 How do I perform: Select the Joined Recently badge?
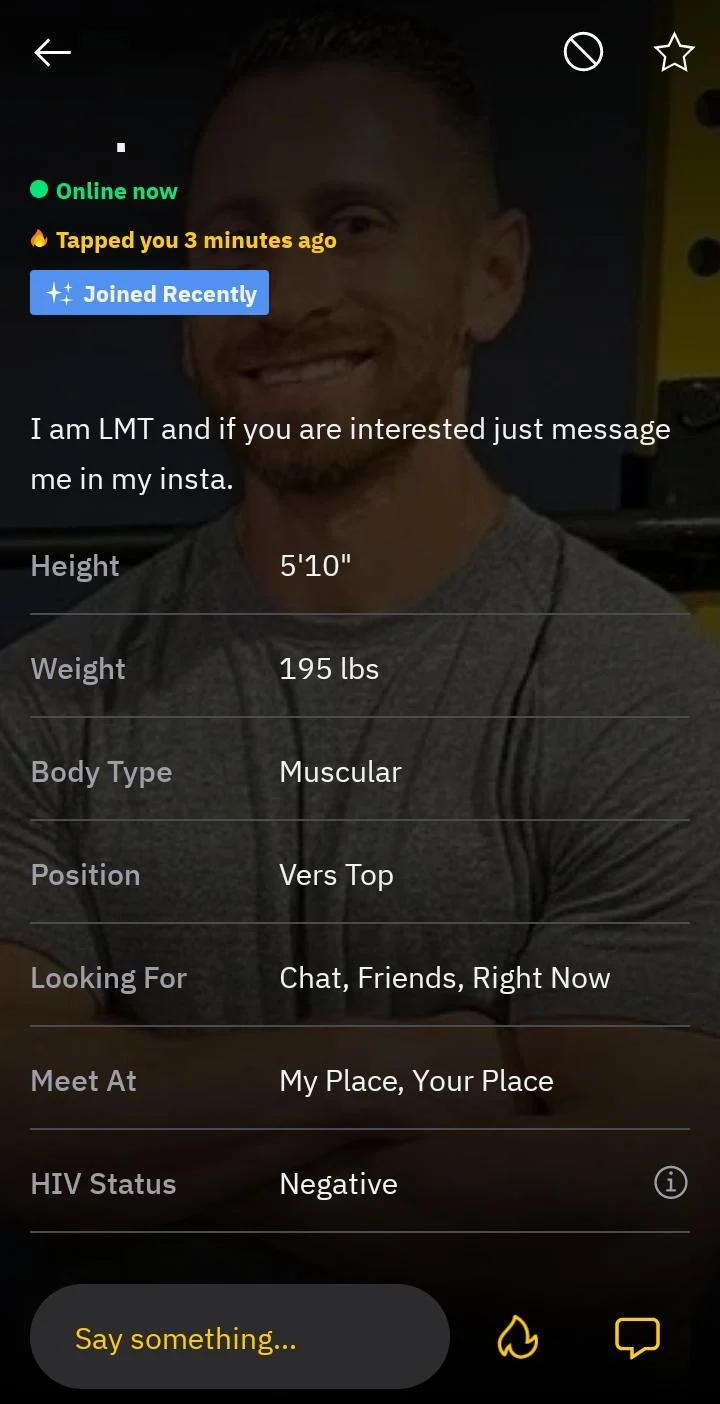pyautogui.click(x=149, y=293)
